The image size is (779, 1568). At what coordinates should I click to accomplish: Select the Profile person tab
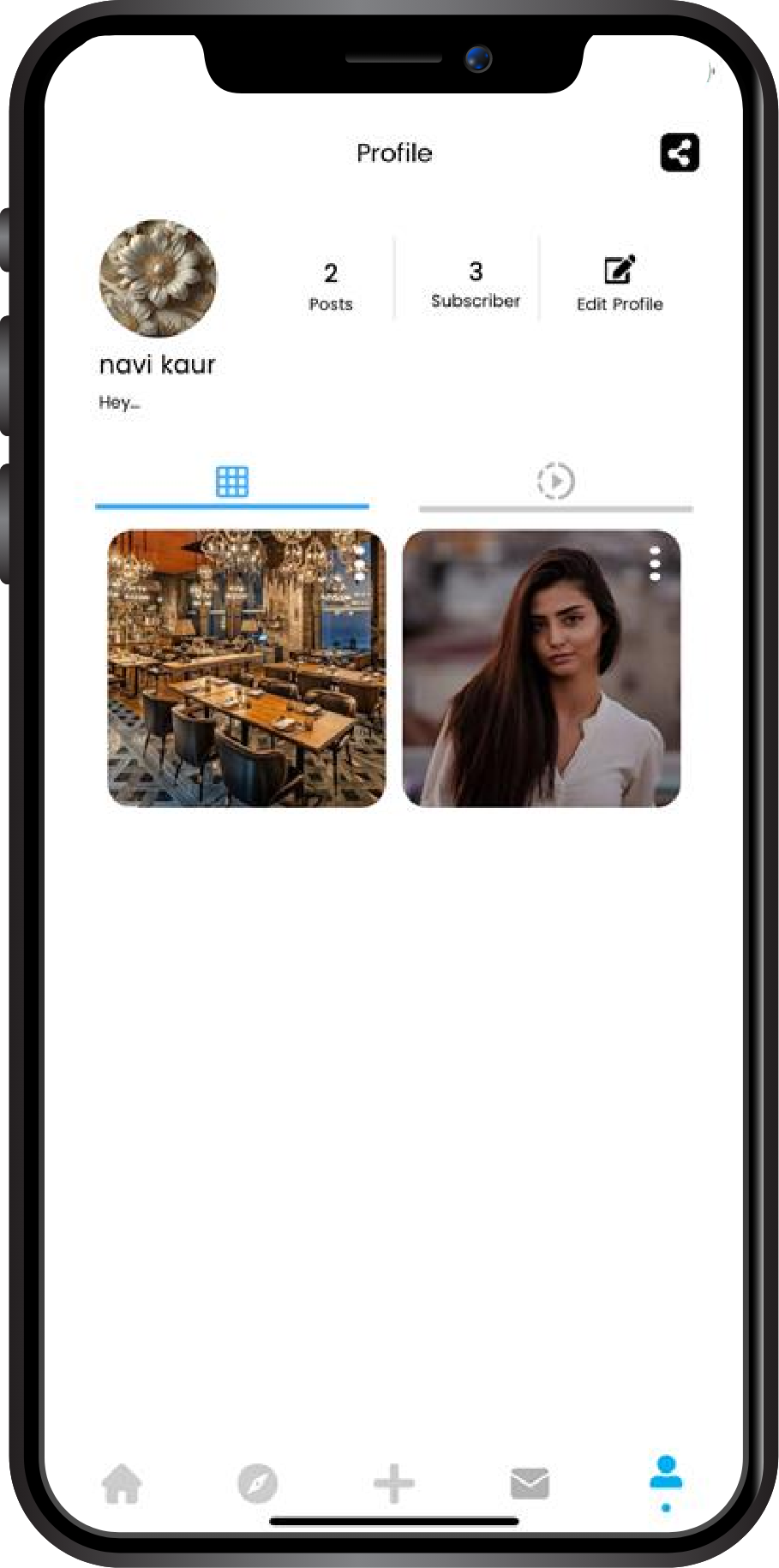point(665,1475)
